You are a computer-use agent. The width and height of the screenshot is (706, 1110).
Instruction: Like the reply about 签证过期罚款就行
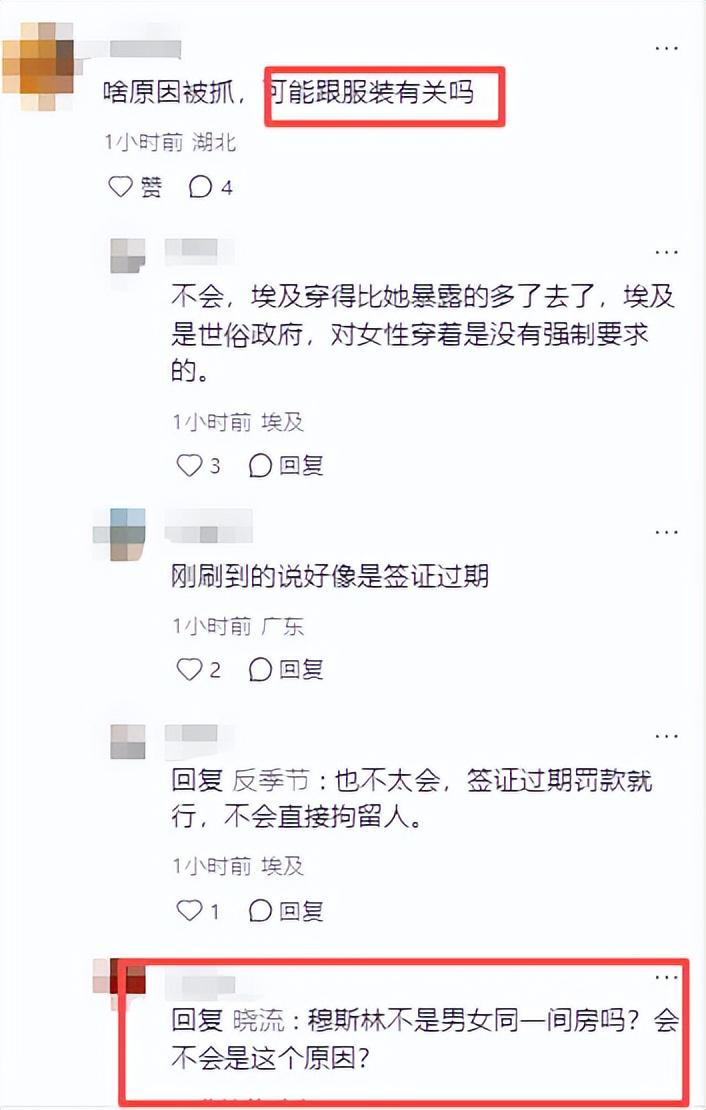[x=198, y=910]
